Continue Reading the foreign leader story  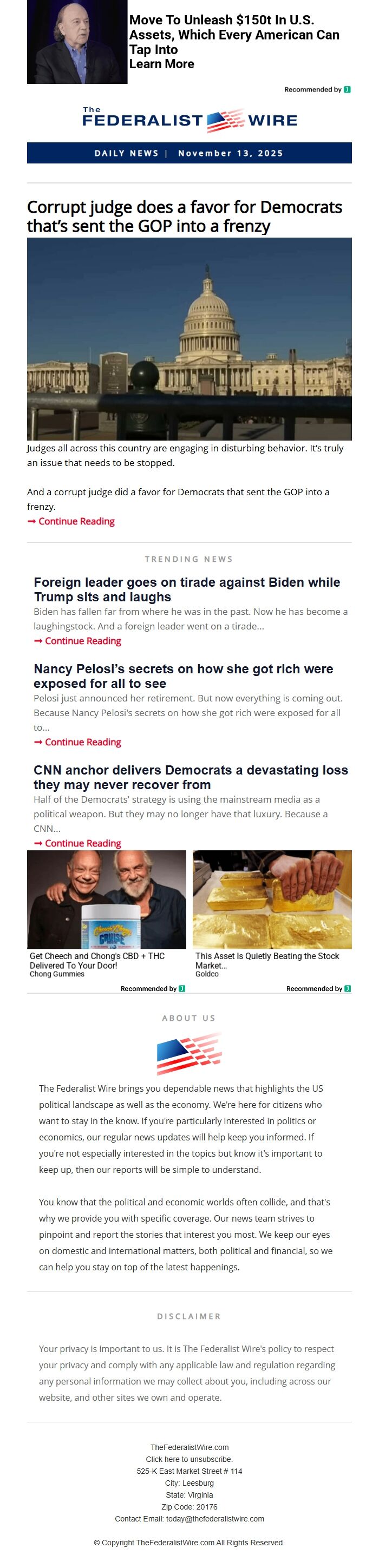(x=82, y=641)
